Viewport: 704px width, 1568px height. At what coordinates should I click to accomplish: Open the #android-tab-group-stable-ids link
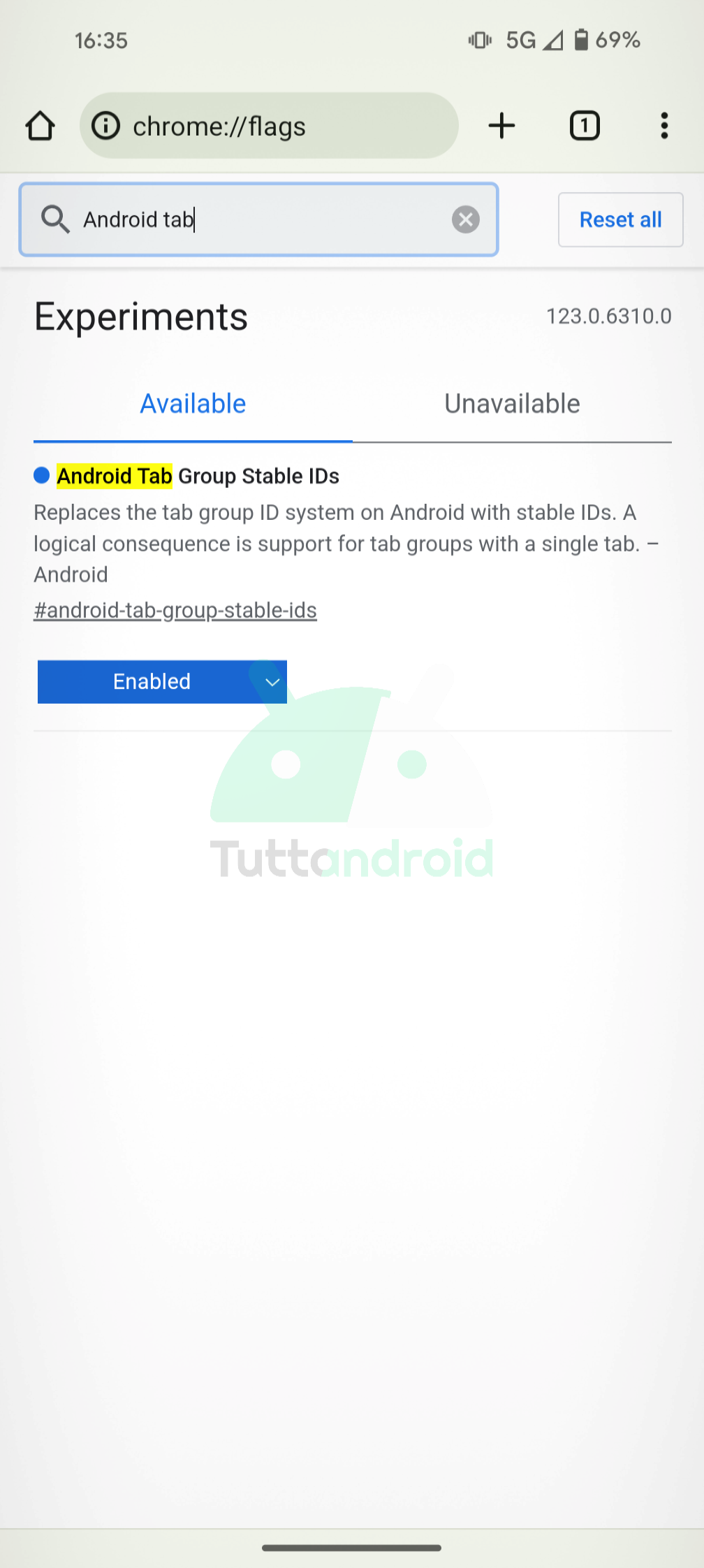175,611
